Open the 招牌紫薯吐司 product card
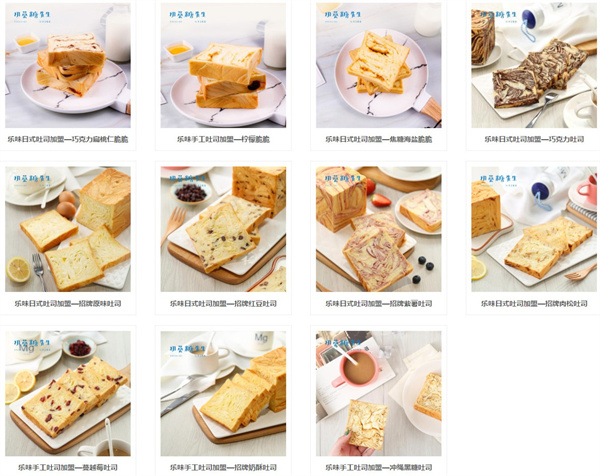600x476 pixels. [x=378, y=229]
